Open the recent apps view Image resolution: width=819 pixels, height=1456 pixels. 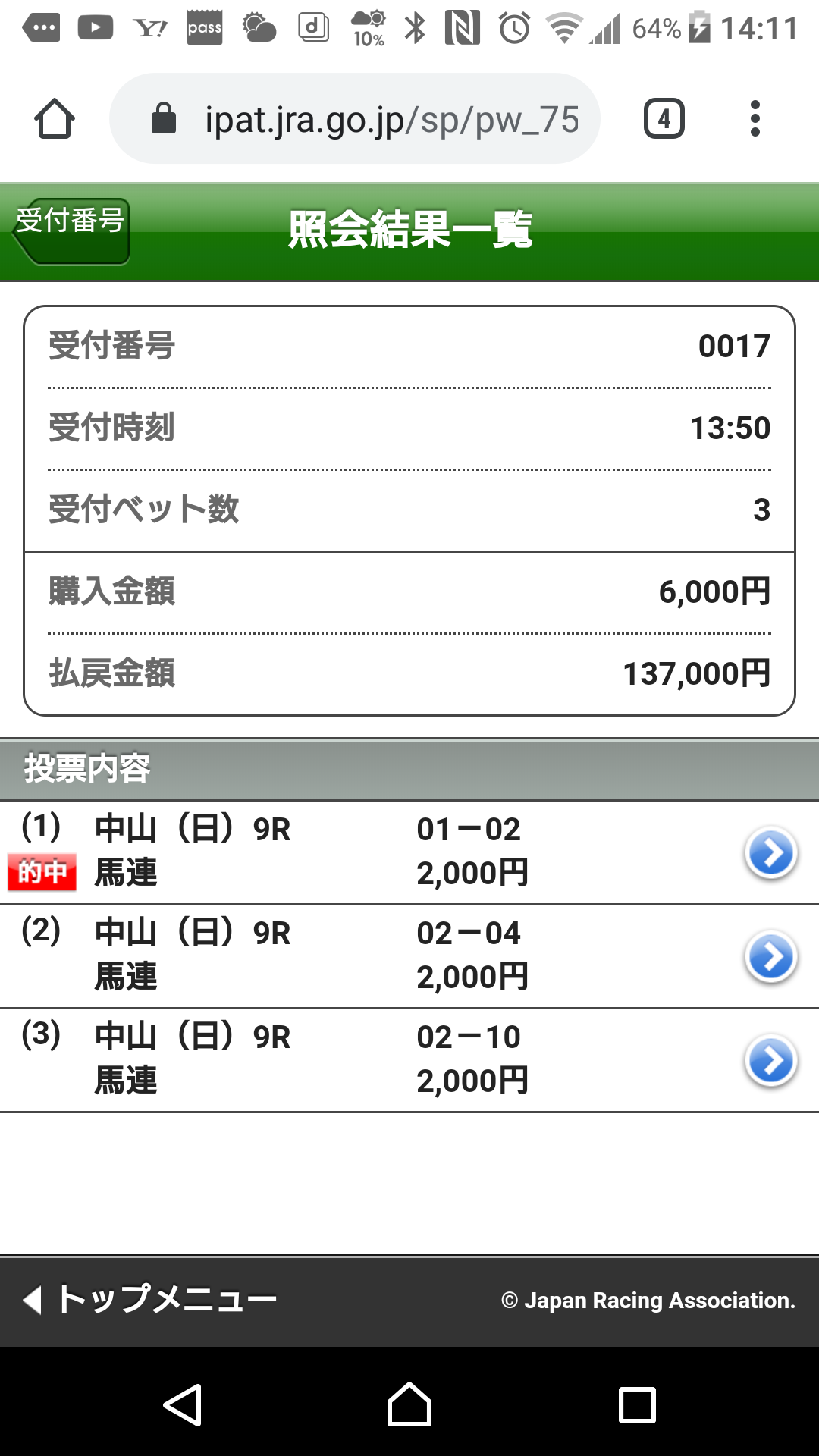point(637,1405)
